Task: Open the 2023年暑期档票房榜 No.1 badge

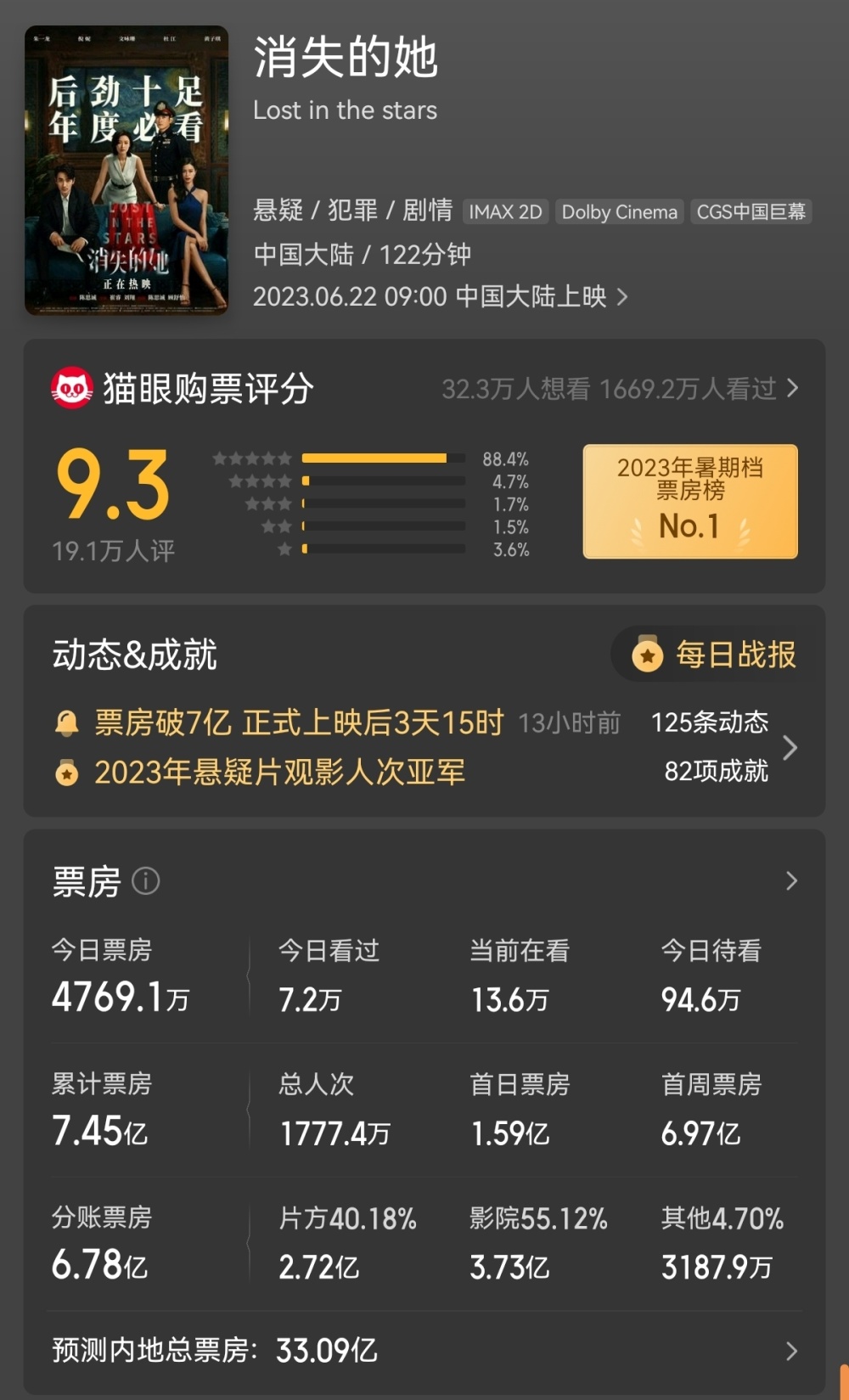Action: pos(689,501)
